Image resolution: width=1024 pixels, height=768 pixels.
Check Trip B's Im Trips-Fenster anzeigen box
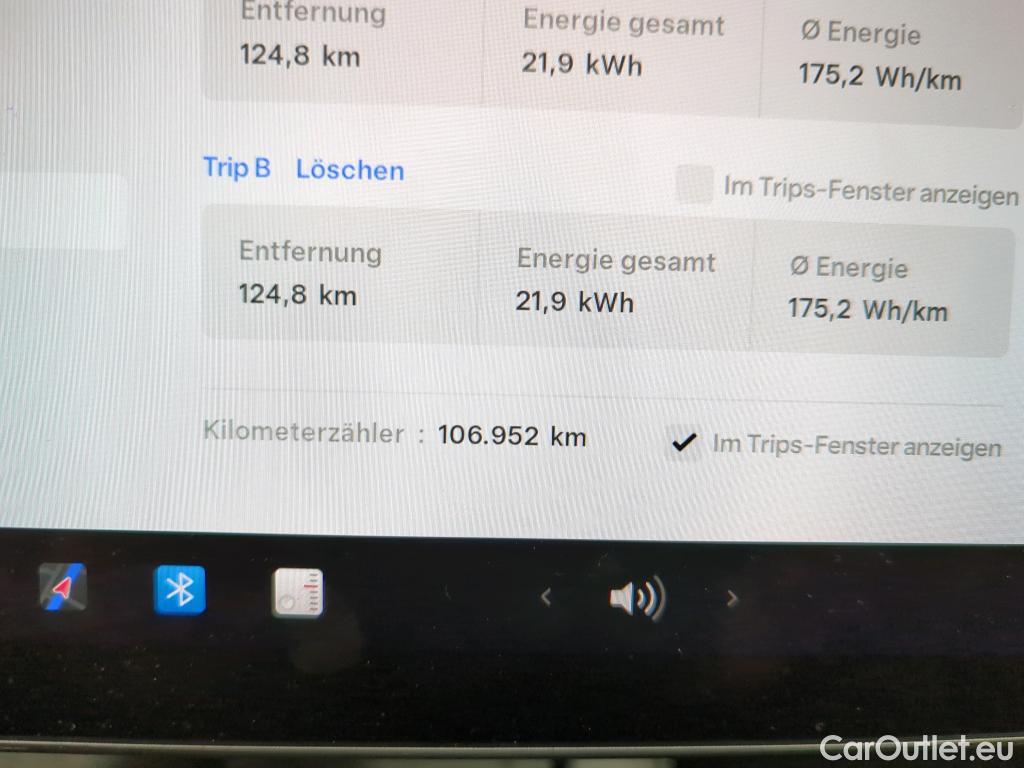[694, 185]
